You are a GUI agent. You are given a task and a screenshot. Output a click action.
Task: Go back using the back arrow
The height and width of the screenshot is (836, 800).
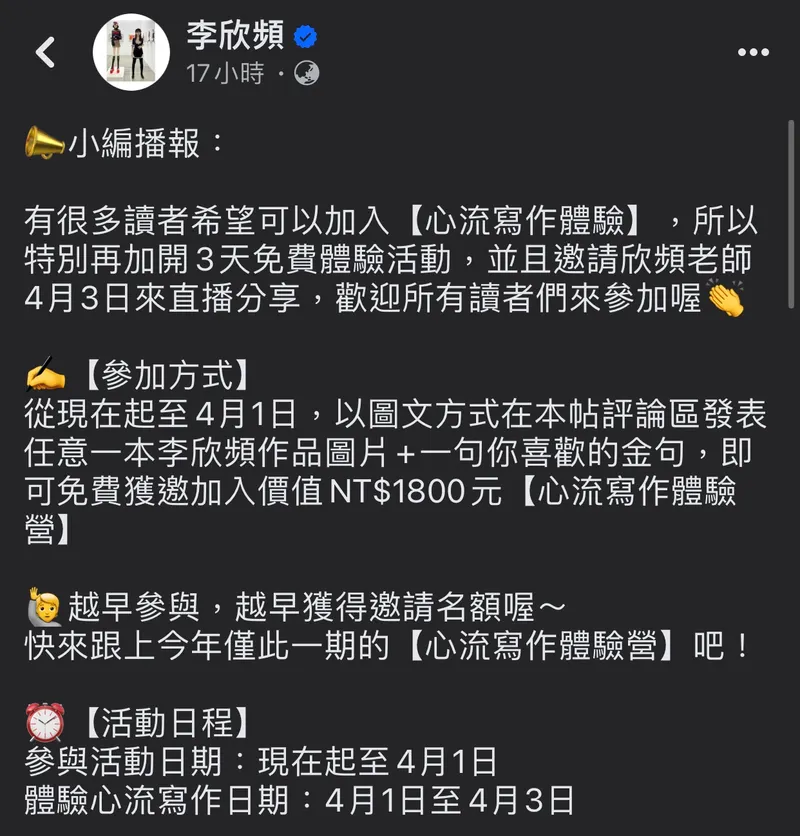pyautogui.click(x=46, y=52)
